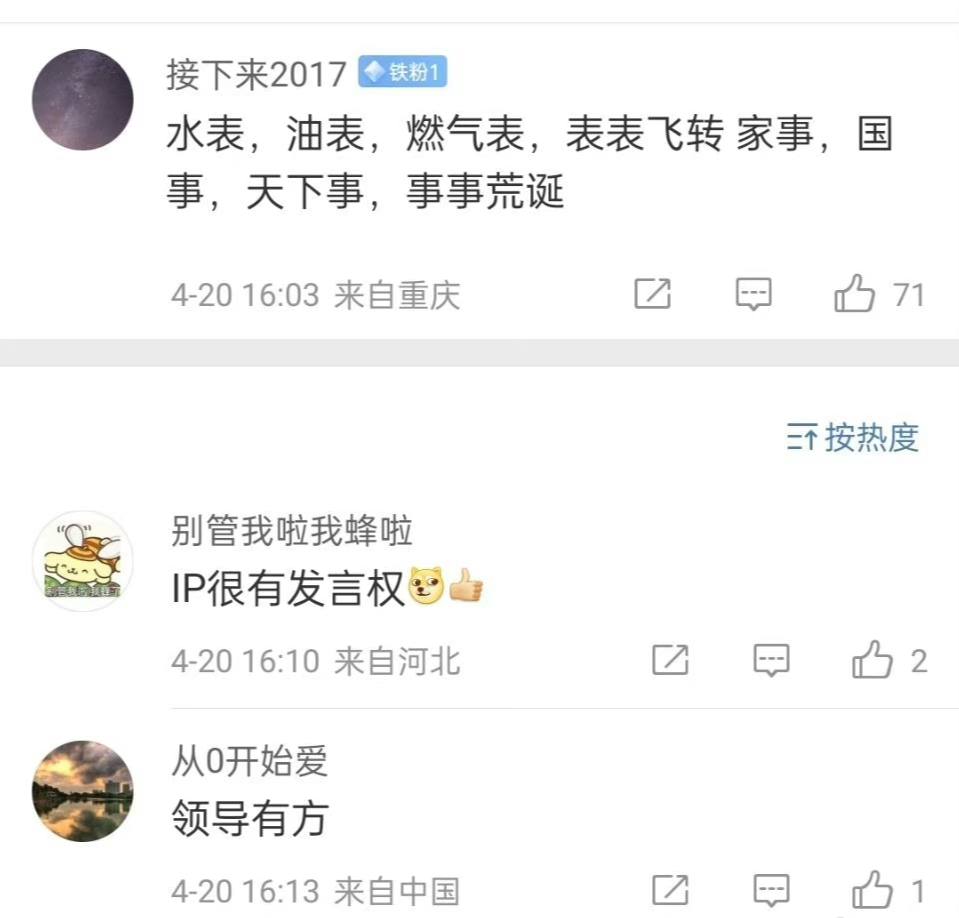Repost the reply by 别管我啦我蜂啦
The image size is (959, 918).
670,660
